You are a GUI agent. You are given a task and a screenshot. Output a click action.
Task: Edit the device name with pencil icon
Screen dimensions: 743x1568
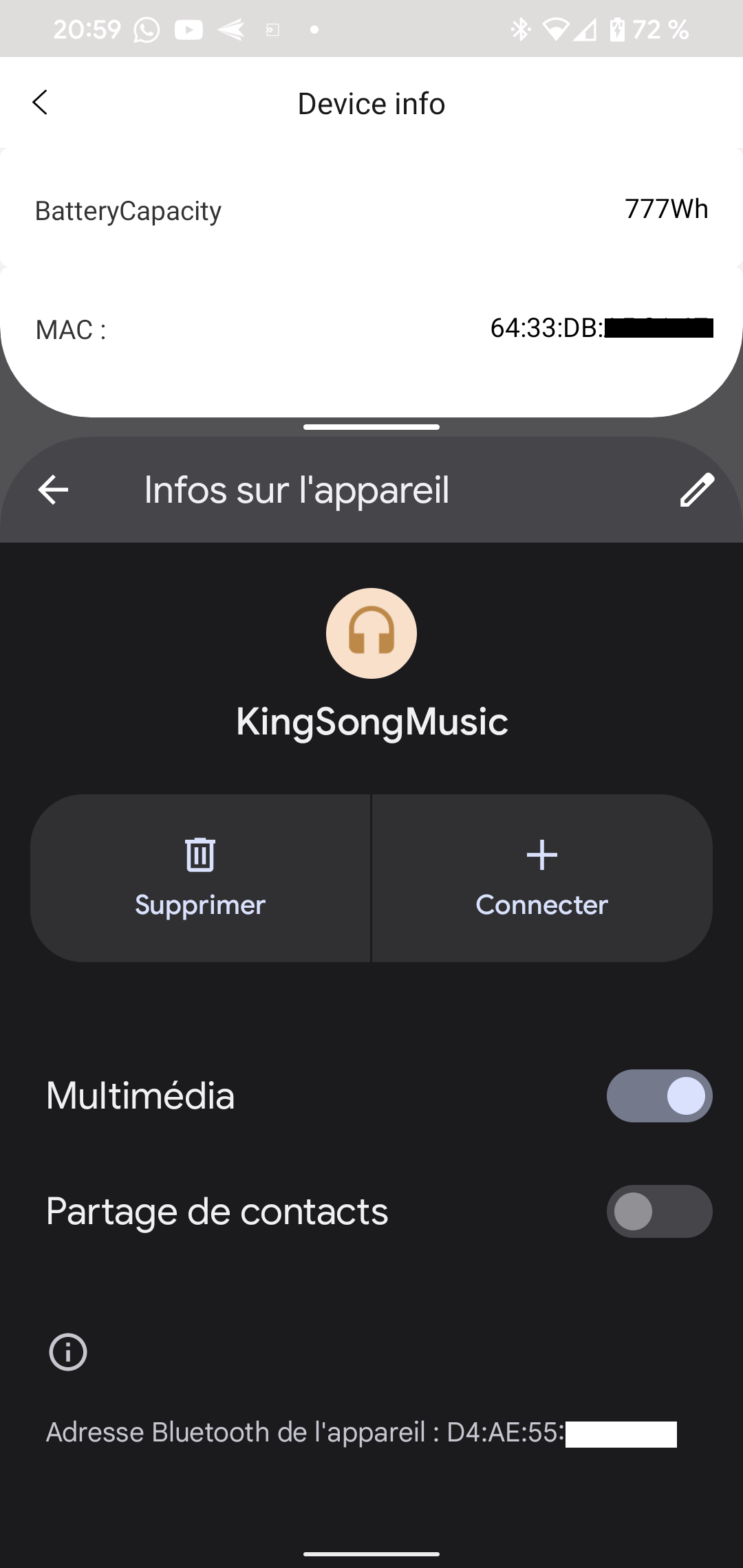pyautogui.click(x=697, y=490)
